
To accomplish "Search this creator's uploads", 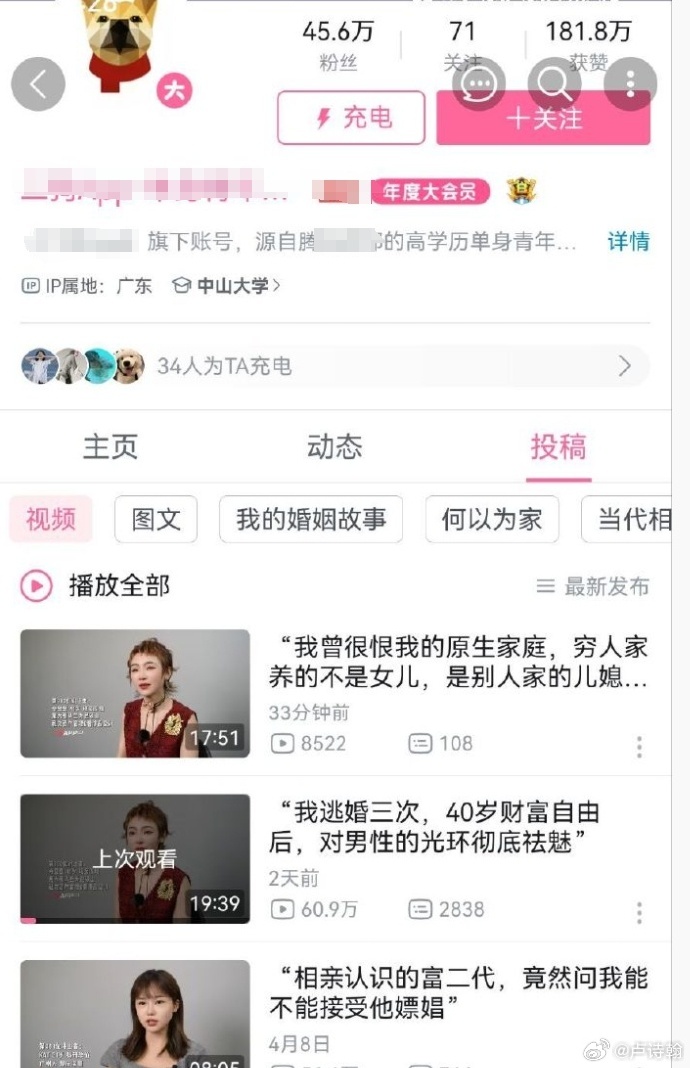I will (554, 84).
